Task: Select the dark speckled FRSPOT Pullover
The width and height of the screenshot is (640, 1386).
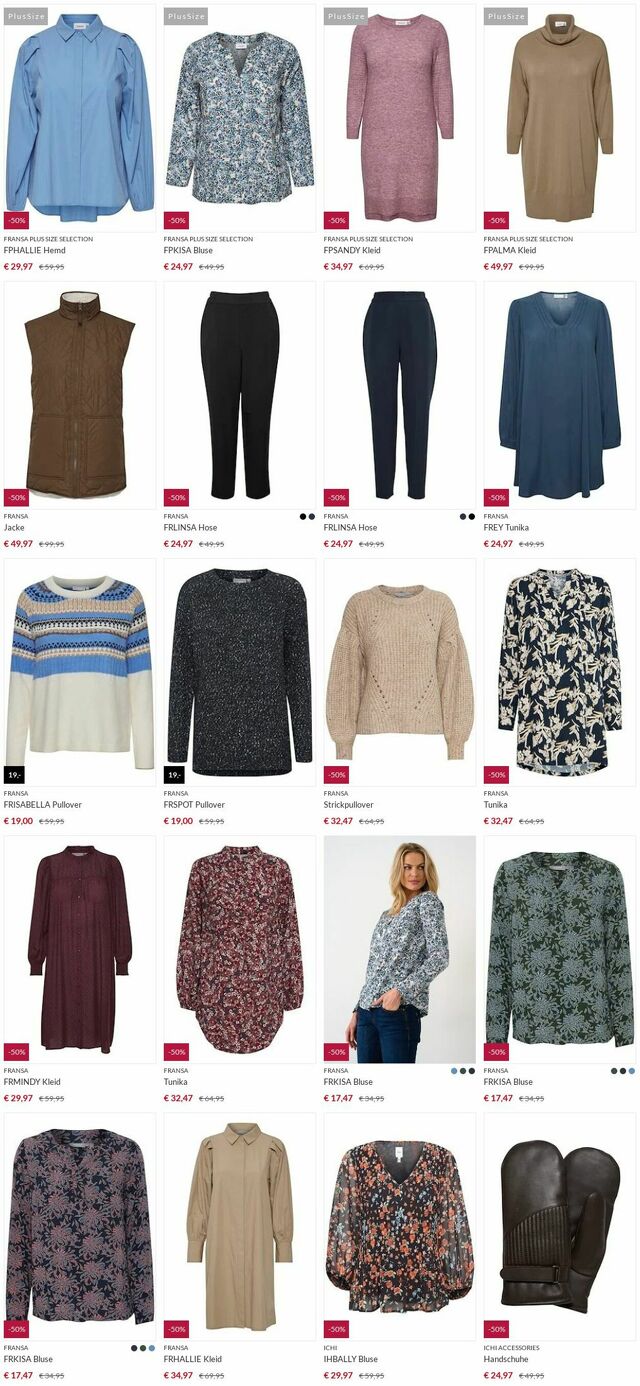Action: [240, 672]
